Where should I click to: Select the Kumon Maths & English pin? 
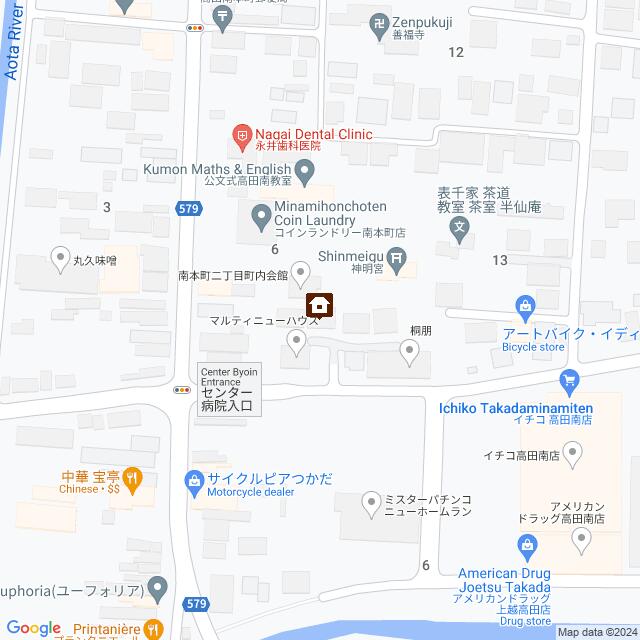307,169
